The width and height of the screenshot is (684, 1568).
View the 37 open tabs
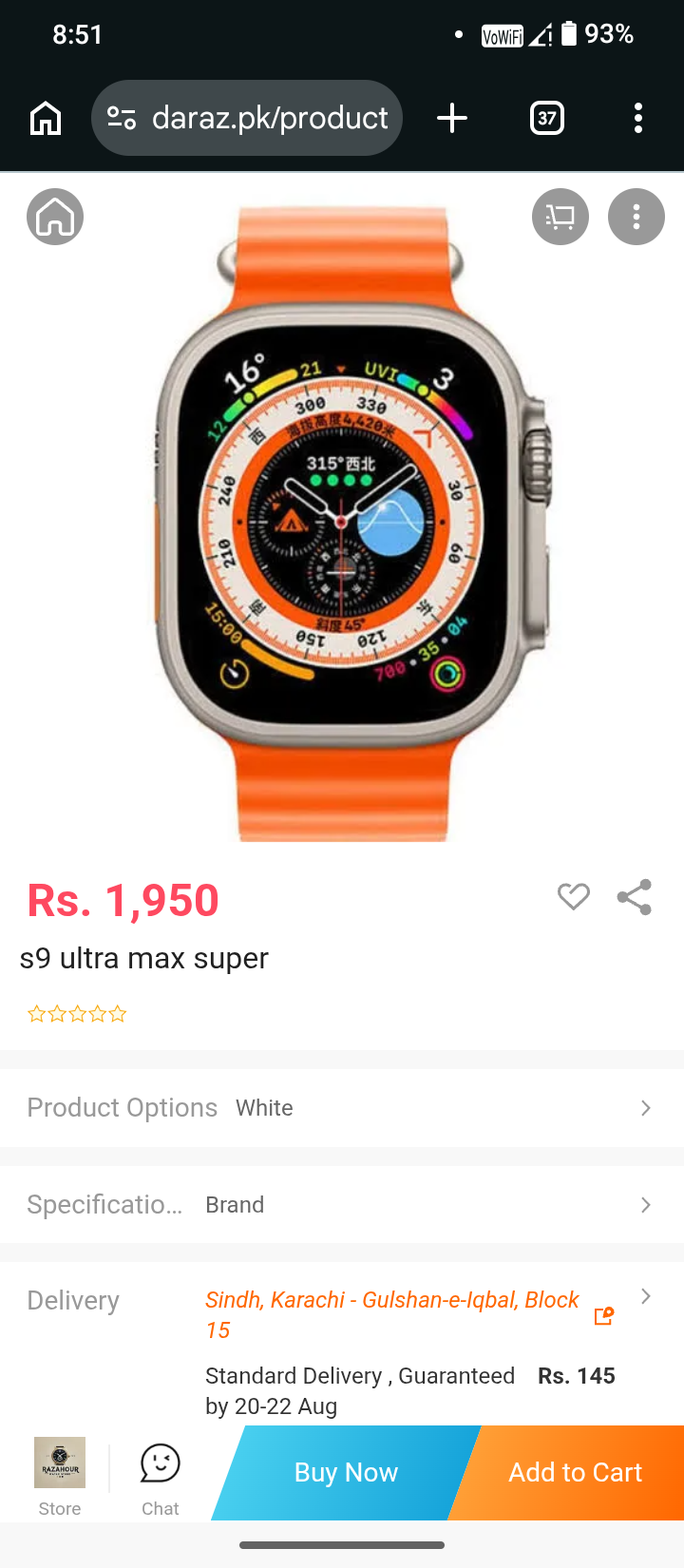[547, 118]
